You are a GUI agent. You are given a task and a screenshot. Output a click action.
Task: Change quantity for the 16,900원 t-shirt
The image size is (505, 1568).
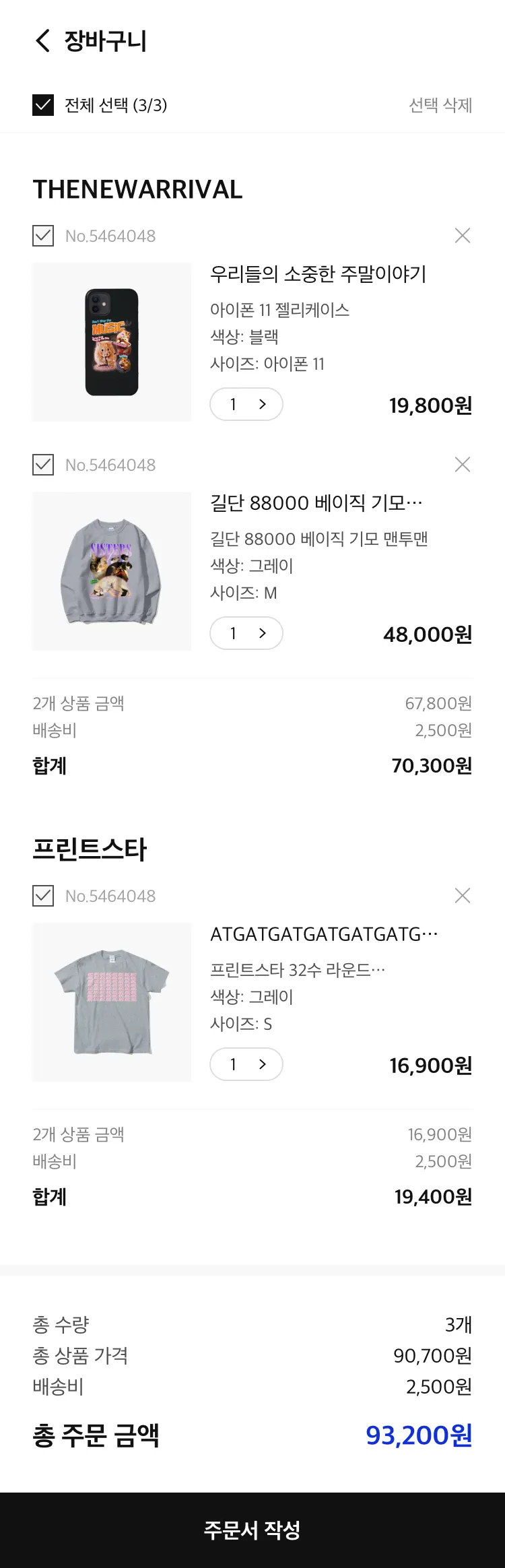point(246,1064)
